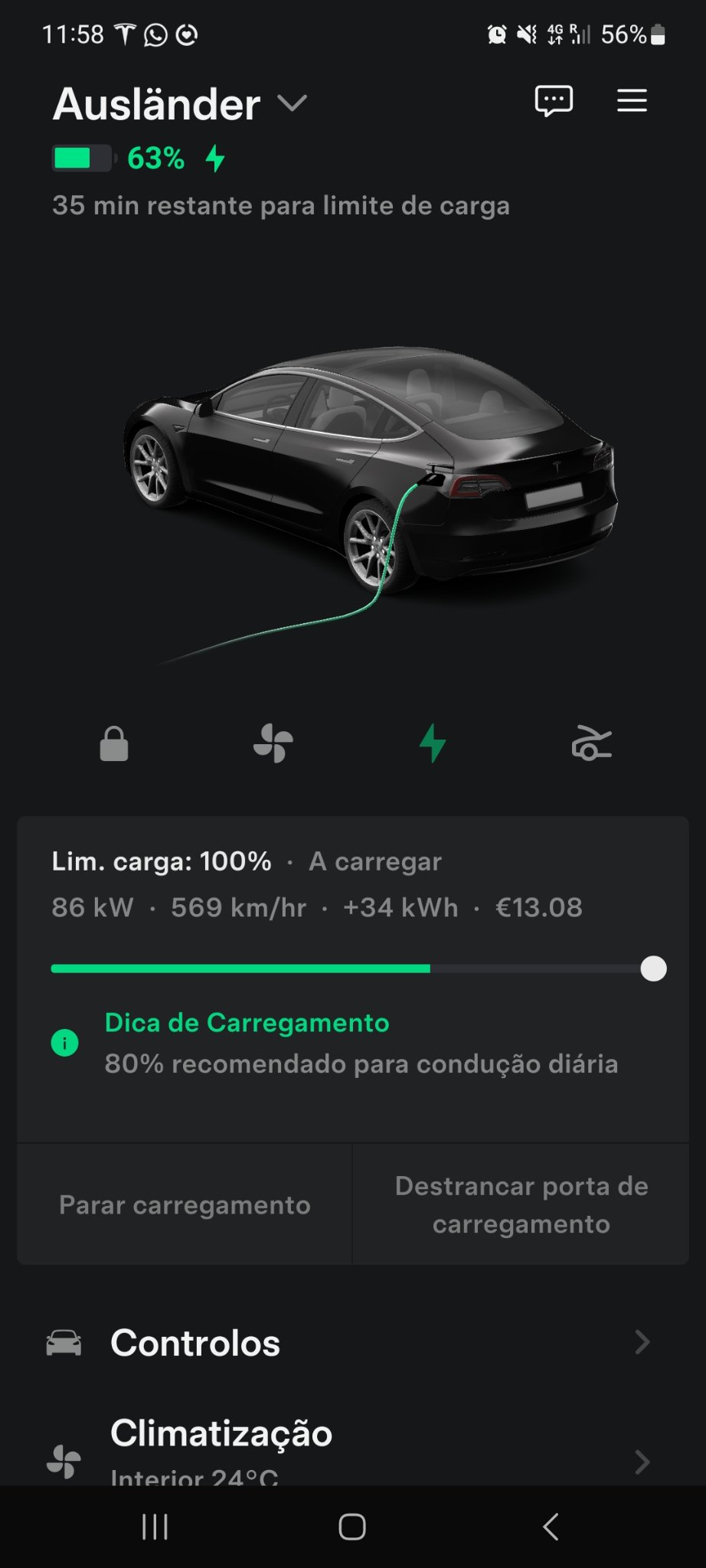Go back using the system back button

pyautogui.click(x=550, y=1527)
